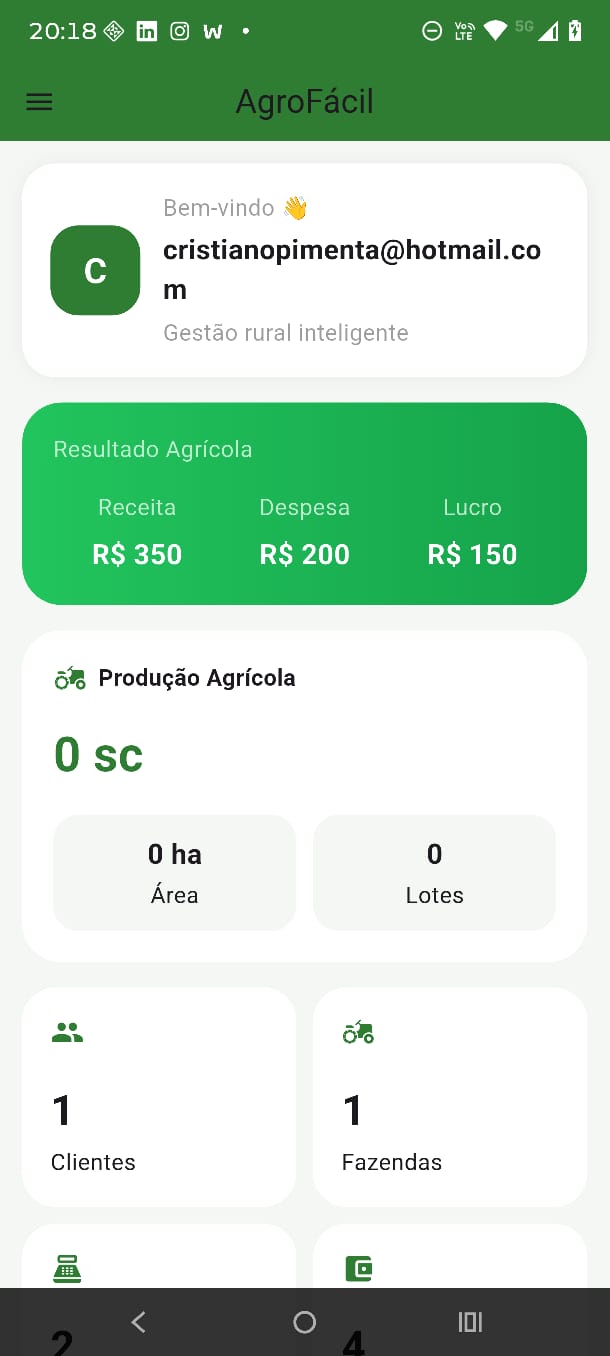Go to the system home screen

[305, 1322]
